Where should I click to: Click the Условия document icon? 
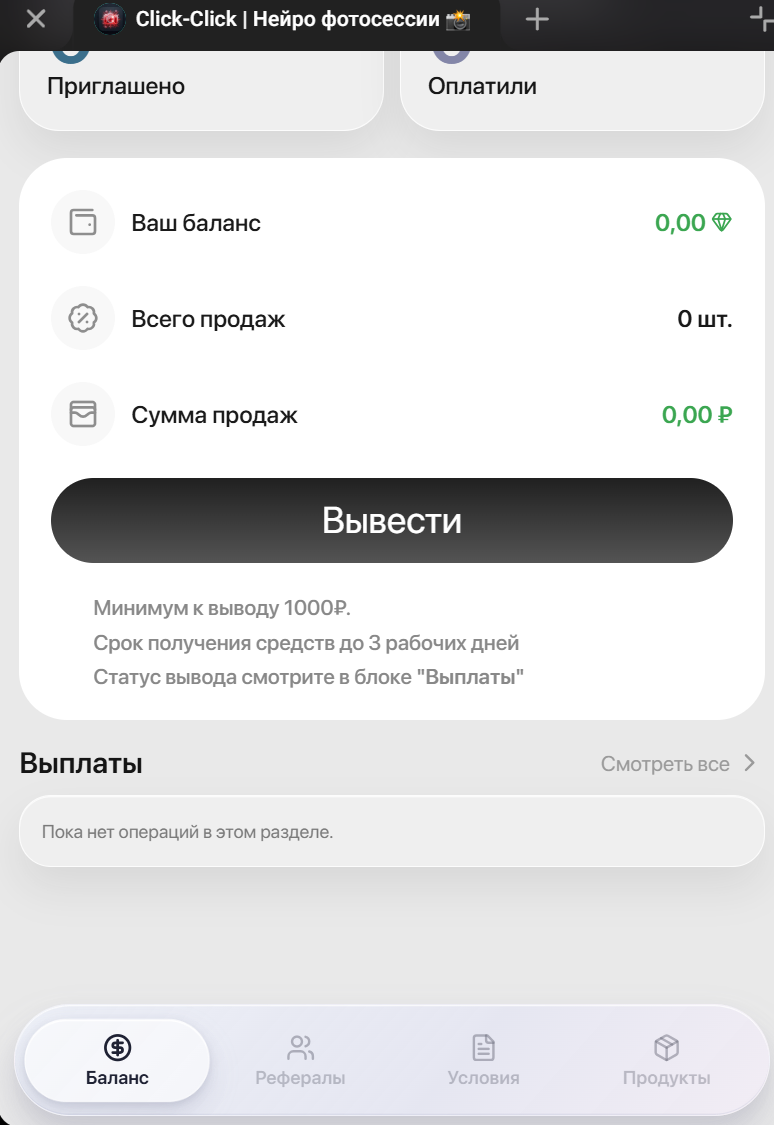tap(483, 1048)
